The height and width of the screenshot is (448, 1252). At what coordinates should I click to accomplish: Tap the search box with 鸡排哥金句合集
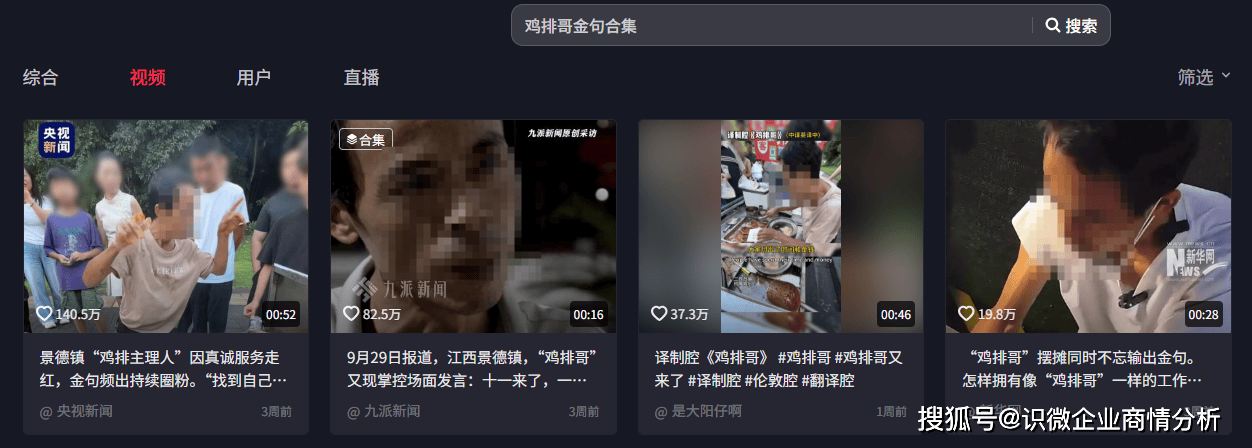(x=770, y=26)
